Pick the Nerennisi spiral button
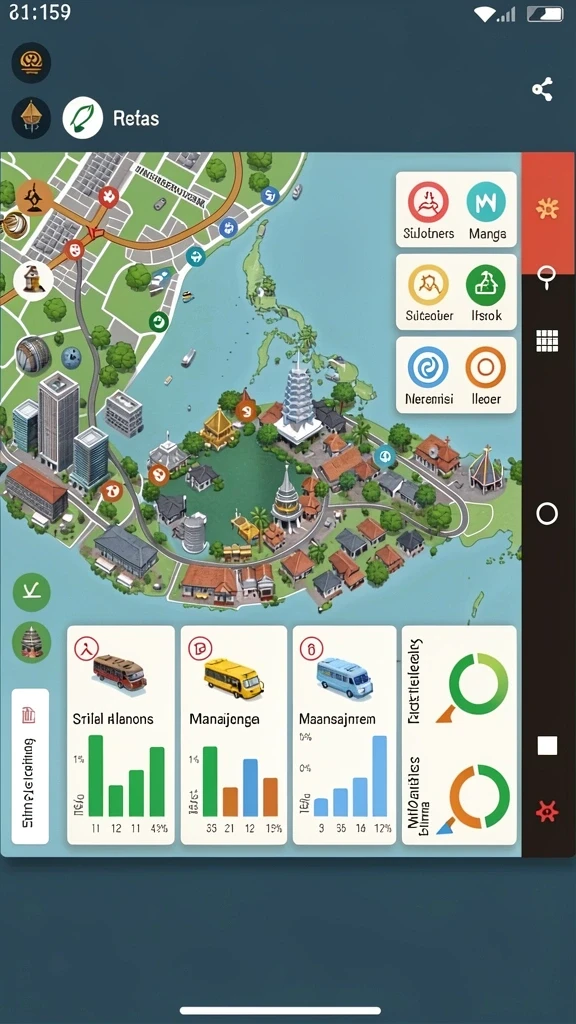This screenshot has width=576, height=1024. pos(428,375)
